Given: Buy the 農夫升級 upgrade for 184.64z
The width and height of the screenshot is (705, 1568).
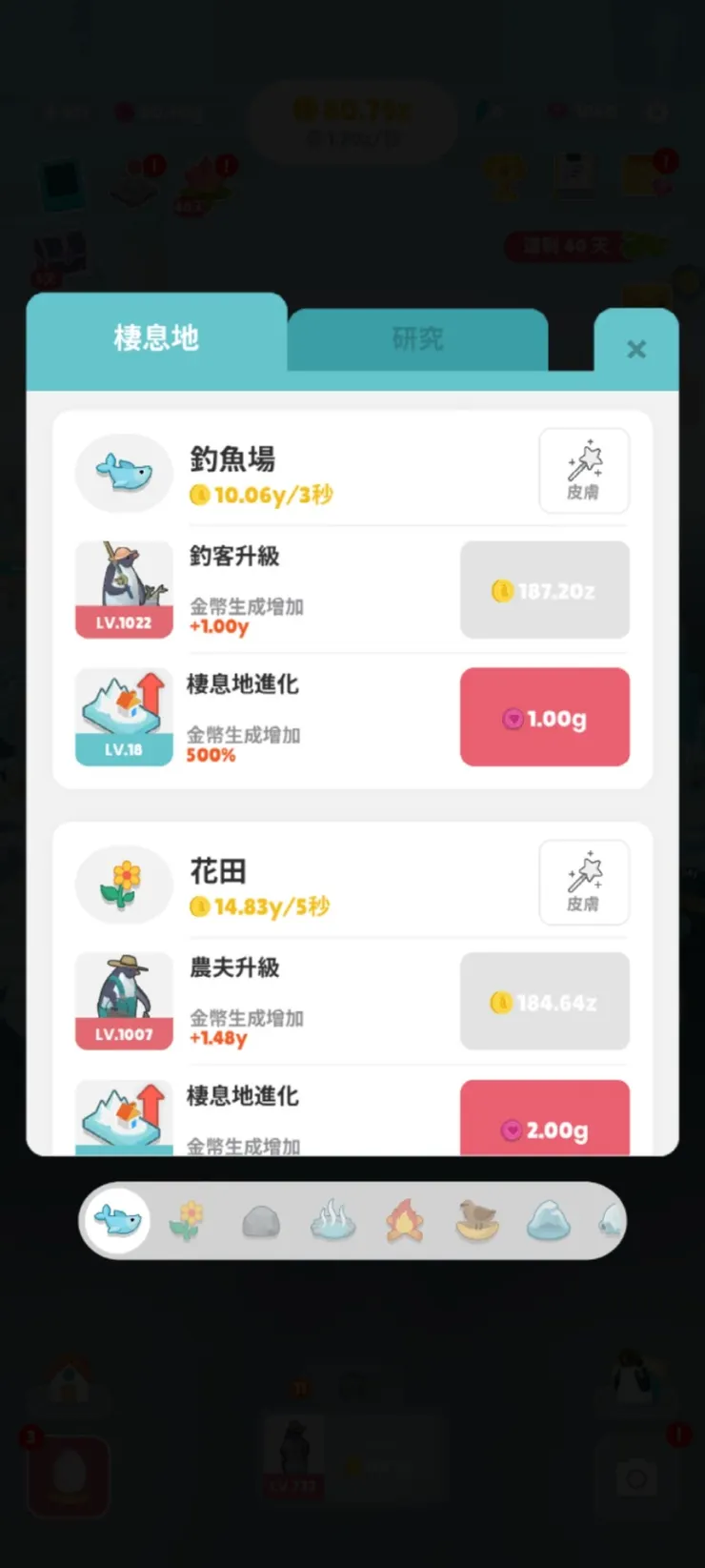Looking at the screenshot, I should click(x=544, y=1001).
